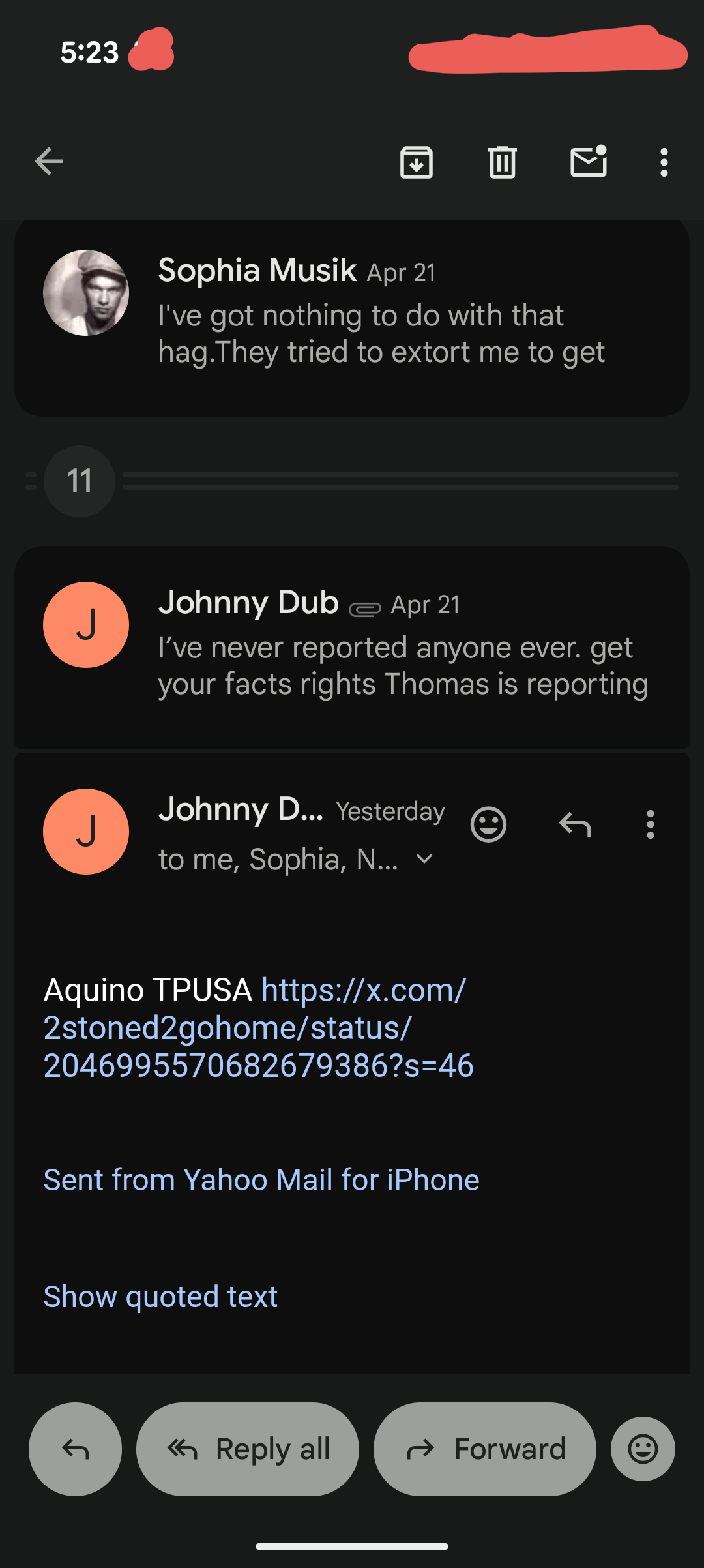Show quoted text in the email
The width and height of the screenshot is (704, 1568).
click(160, 1296)
